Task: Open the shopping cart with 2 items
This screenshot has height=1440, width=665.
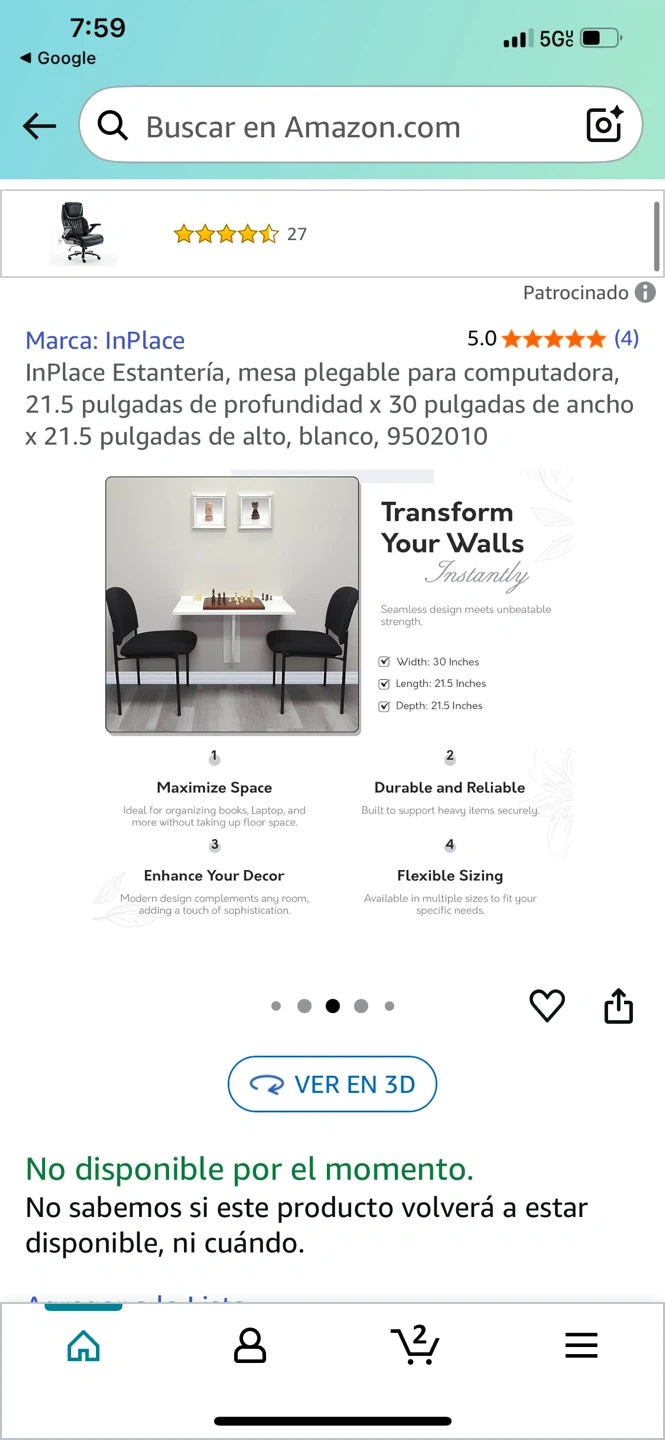Action: point(415,1346)
